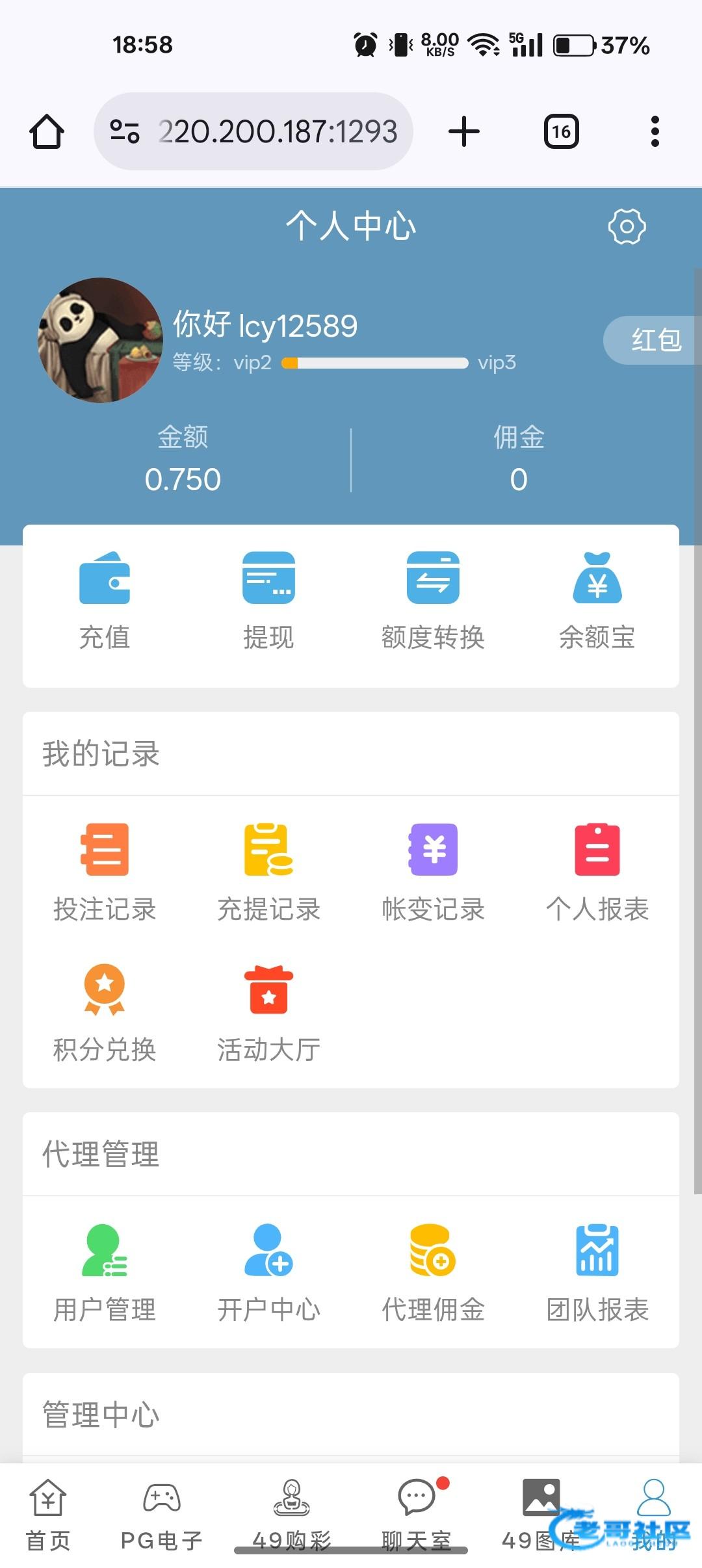Open 用户管理 user management
Image resolution: width=702 pixels, height=1568 pixels.
[x=105, y=1272]
